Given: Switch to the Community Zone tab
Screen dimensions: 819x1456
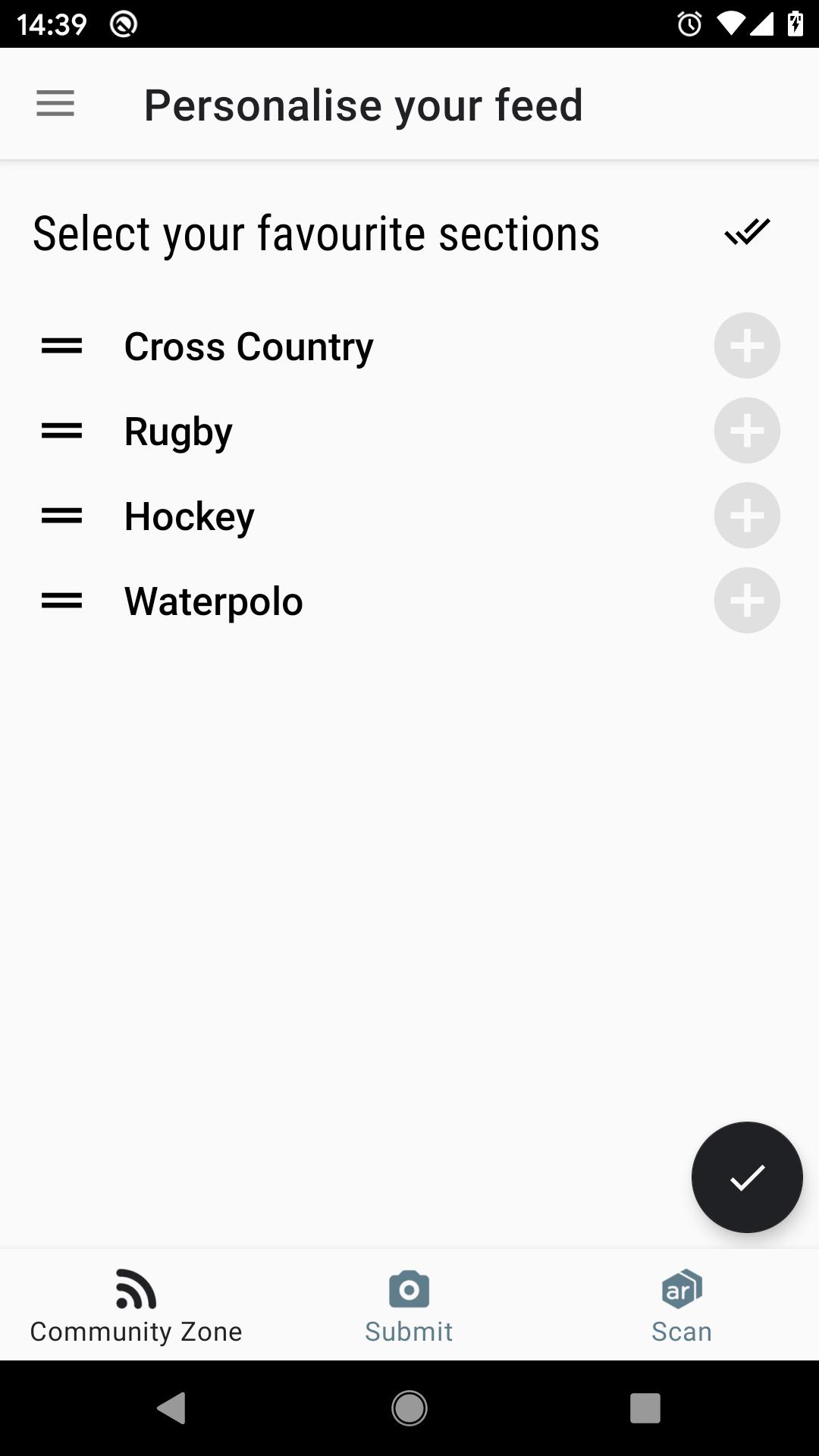Looking at the screenshot, I should 136,1306.
